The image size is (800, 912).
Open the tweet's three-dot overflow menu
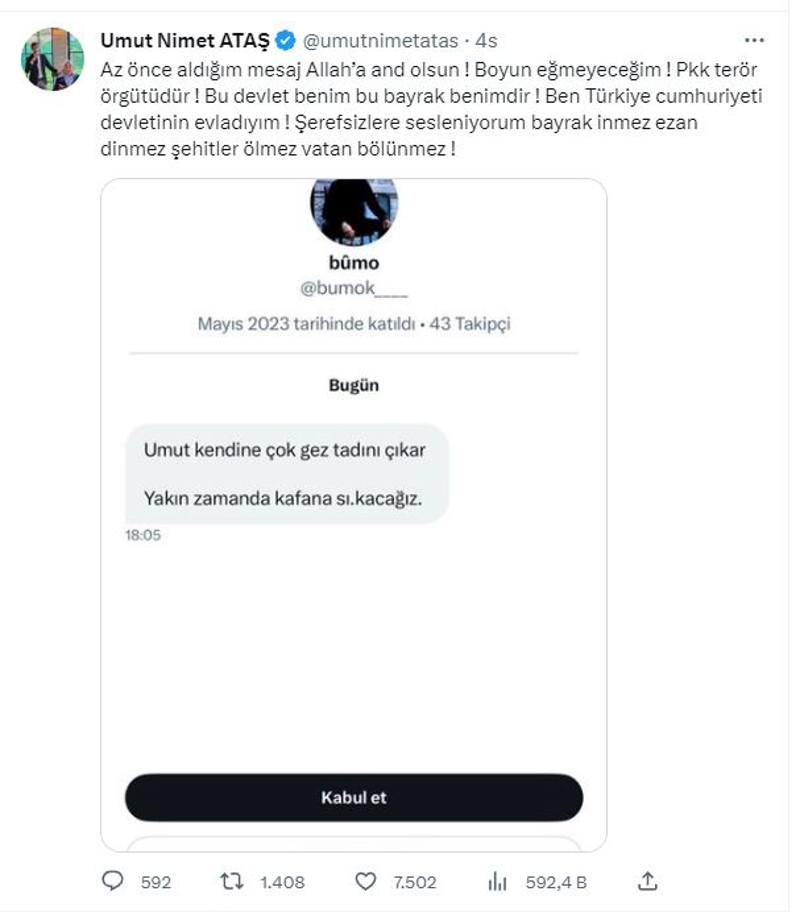pos(755,41)
